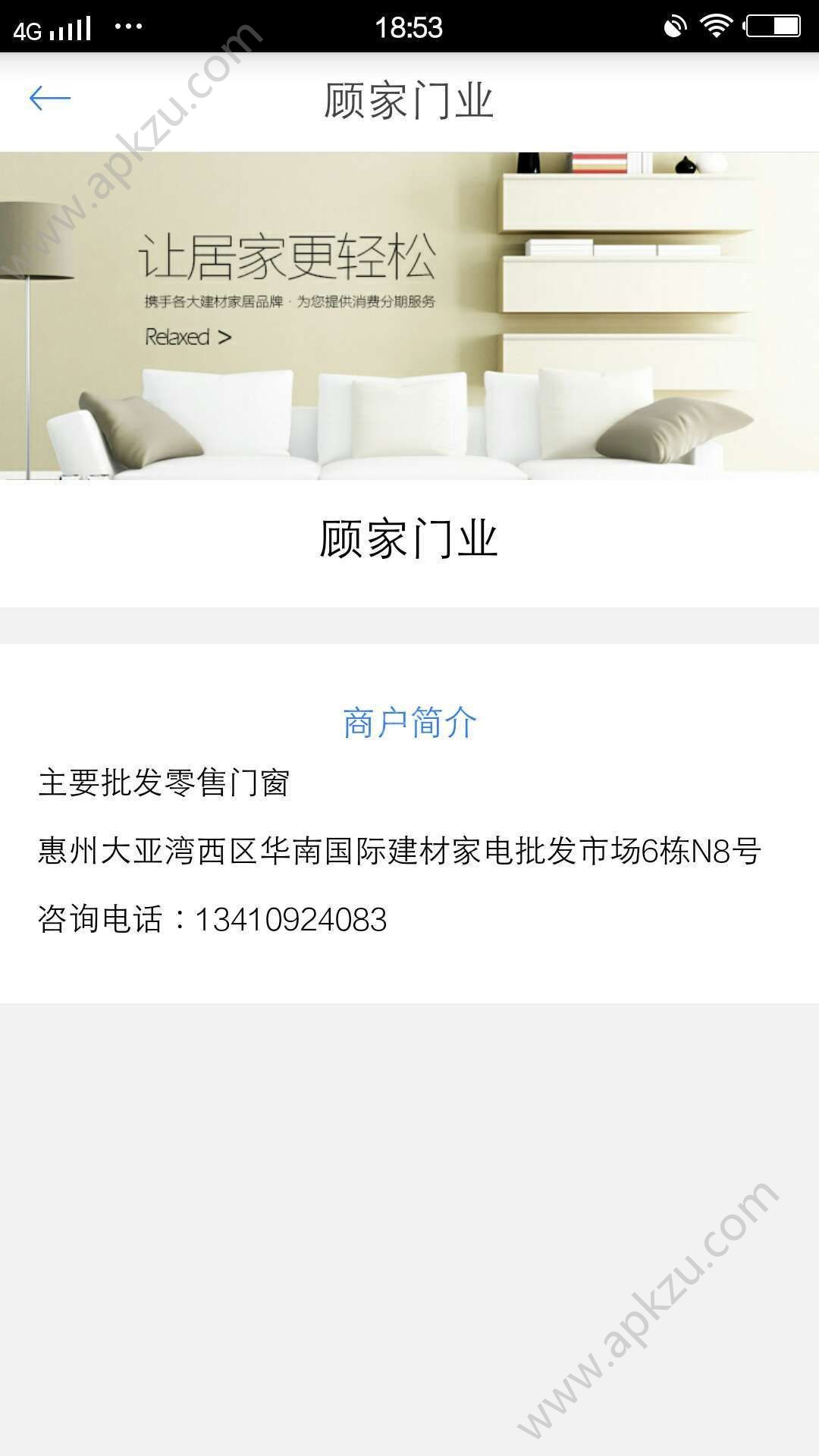Tap the 顾家门业 title bar

409,102
